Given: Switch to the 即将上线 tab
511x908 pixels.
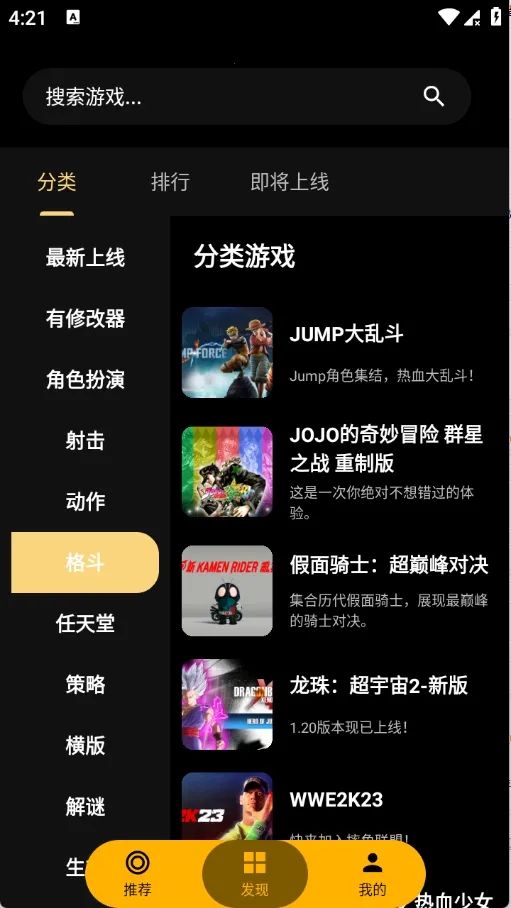Looking at the screenshot, I should pyautogui.click(x=290, y=182).
